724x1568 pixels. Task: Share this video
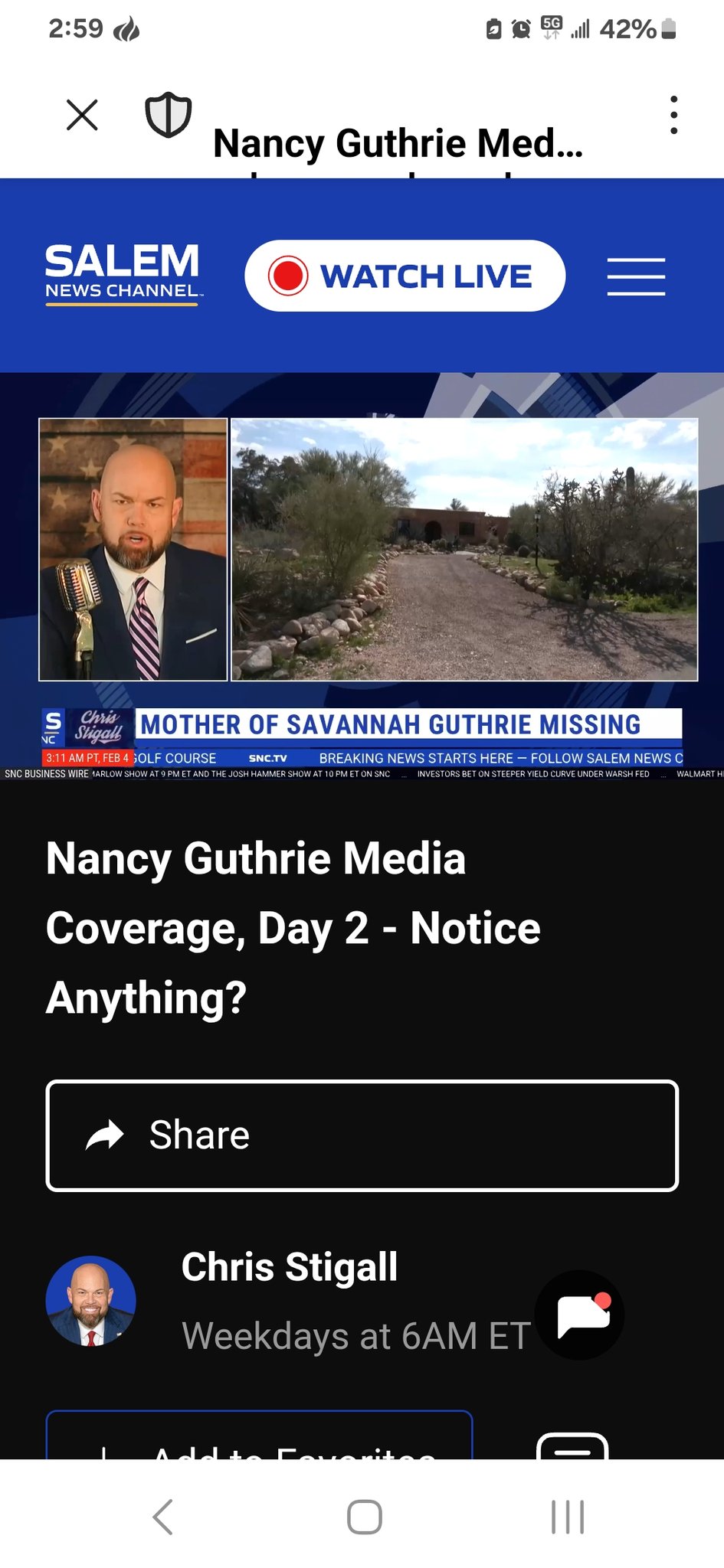click(x=362, y=1135)
